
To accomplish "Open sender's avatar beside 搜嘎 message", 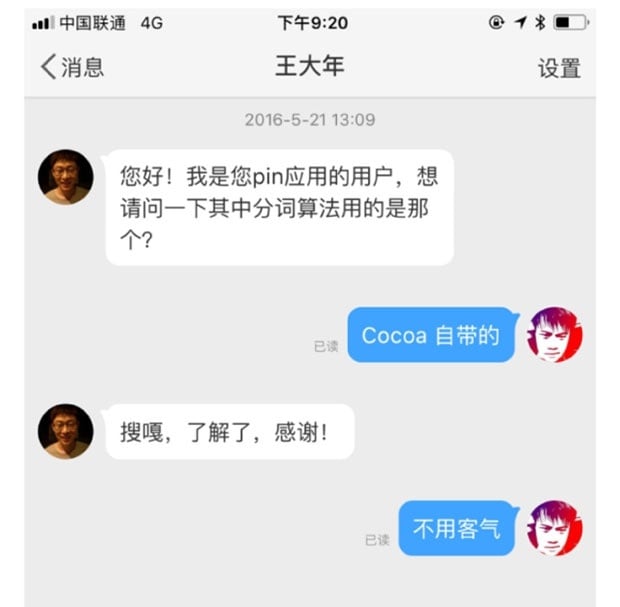I will coord(66,431).
